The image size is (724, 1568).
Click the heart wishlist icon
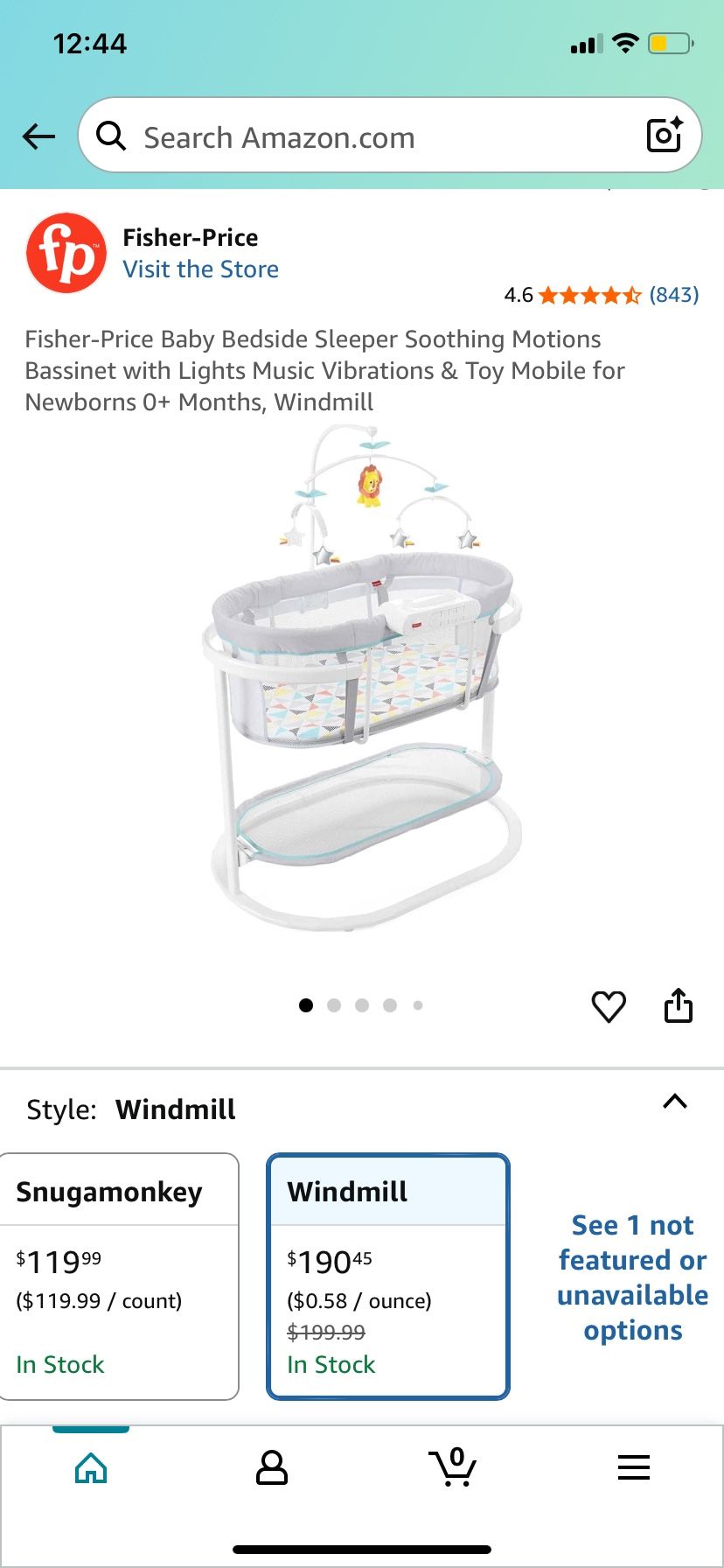[x=609, y=1006]
